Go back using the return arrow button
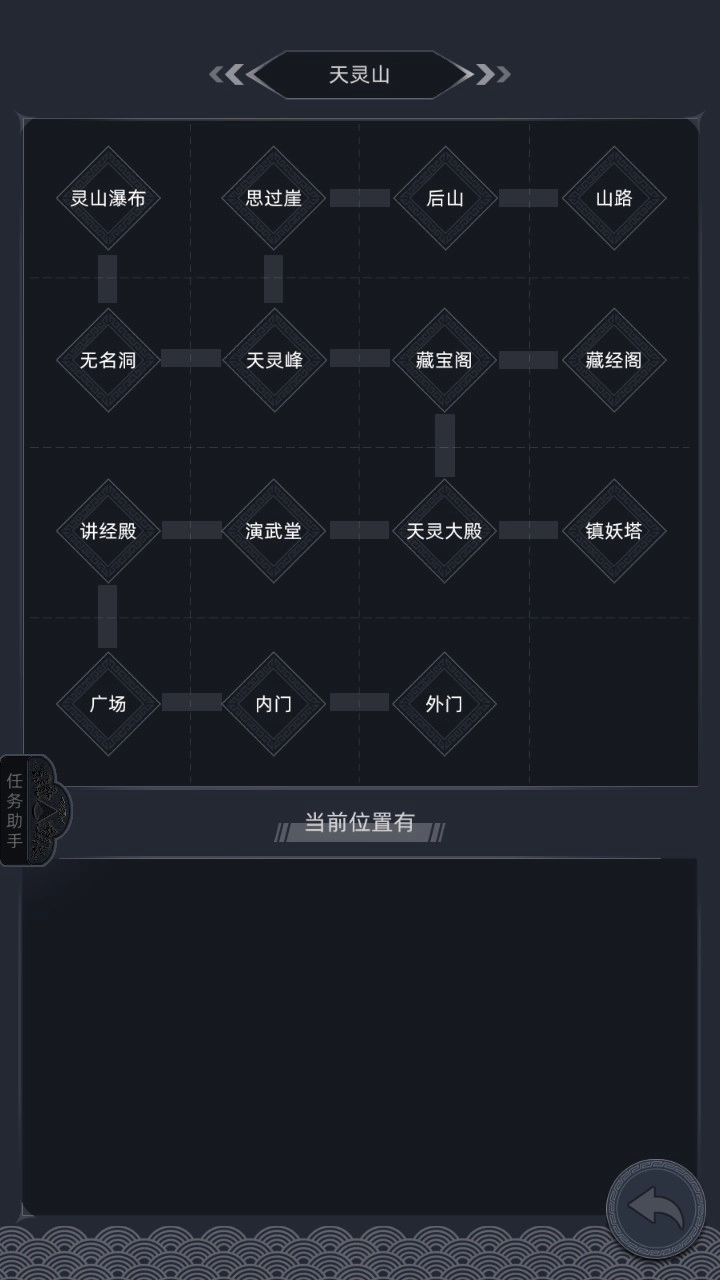 656,1209
